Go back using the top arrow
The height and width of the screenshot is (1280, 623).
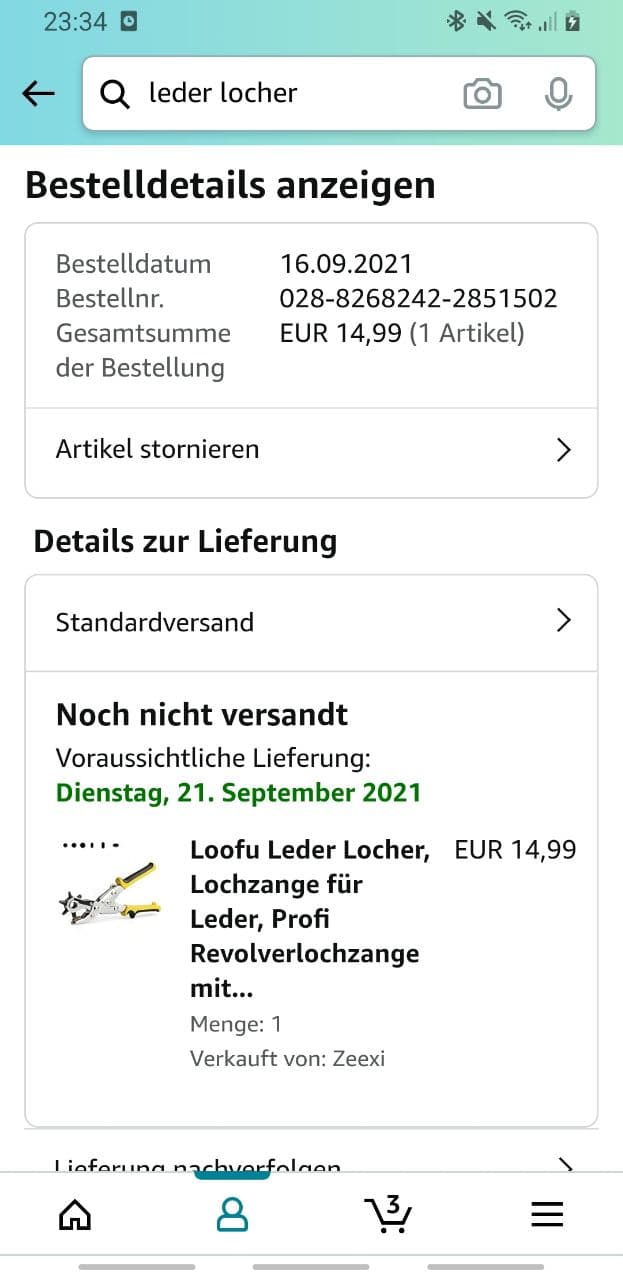click(38, 94)
